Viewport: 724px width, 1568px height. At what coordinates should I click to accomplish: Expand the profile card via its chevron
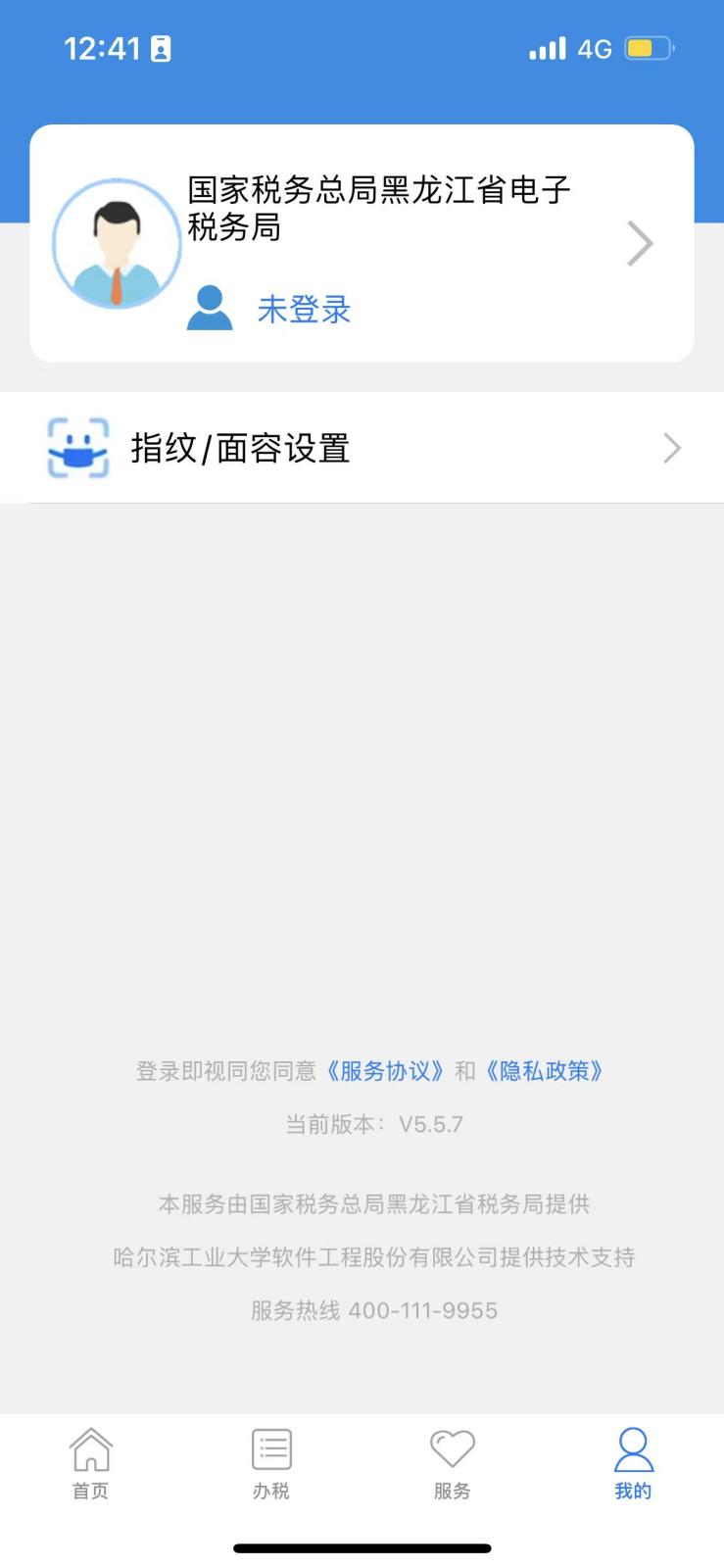coord(641,243)
